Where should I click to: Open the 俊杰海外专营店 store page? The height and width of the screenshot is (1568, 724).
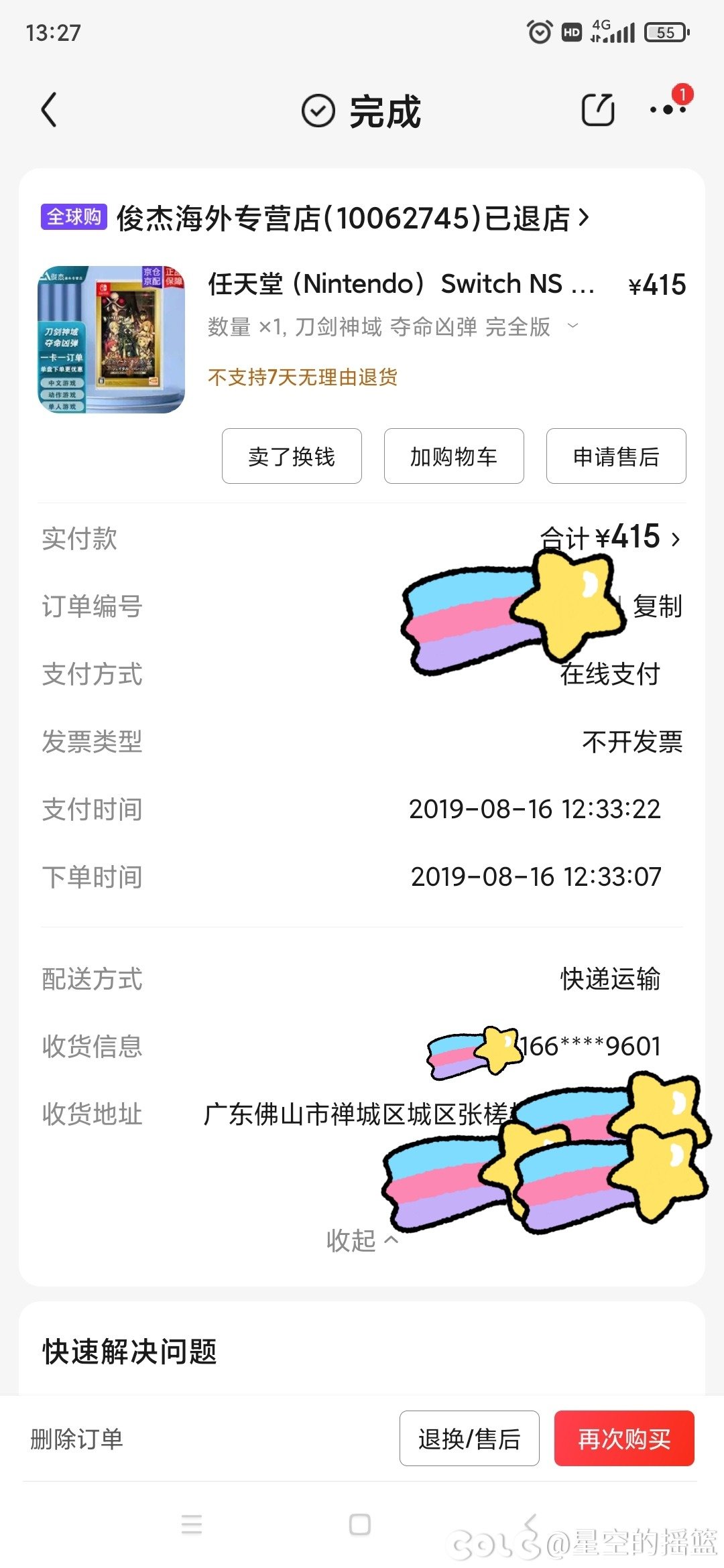pos(352,218)
